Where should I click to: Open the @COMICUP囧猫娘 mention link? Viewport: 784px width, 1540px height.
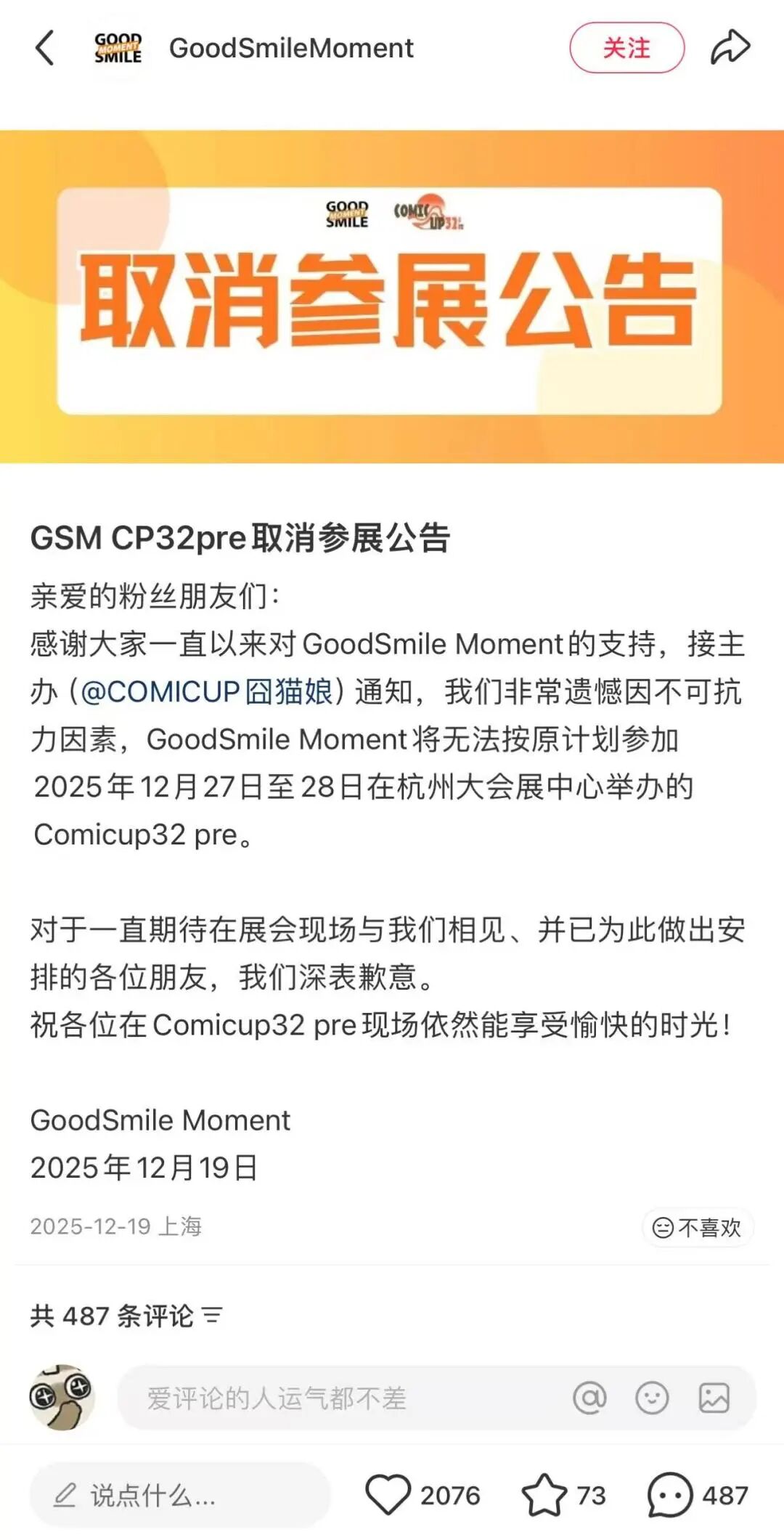coord(207,691)
